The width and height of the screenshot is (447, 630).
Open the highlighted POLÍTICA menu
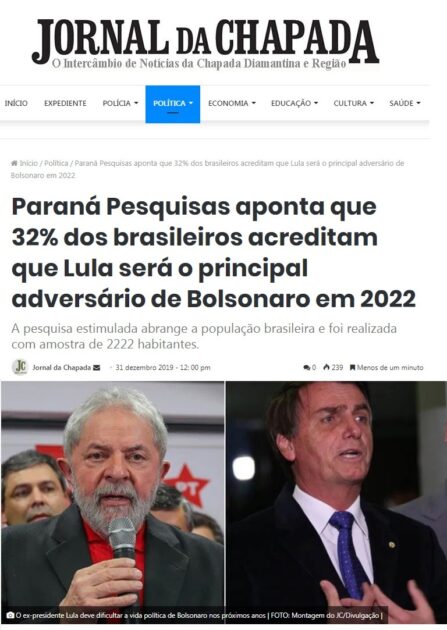(173, 104)
